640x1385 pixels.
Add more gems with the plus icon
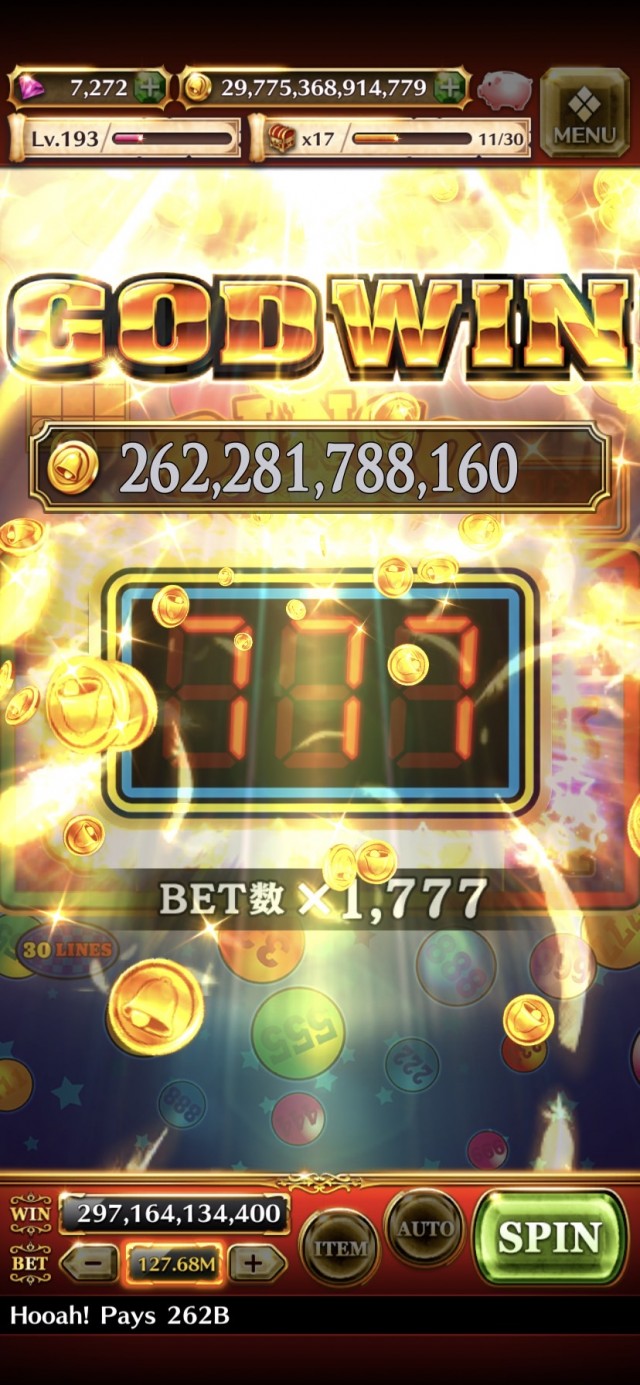[x=150, y=88]
